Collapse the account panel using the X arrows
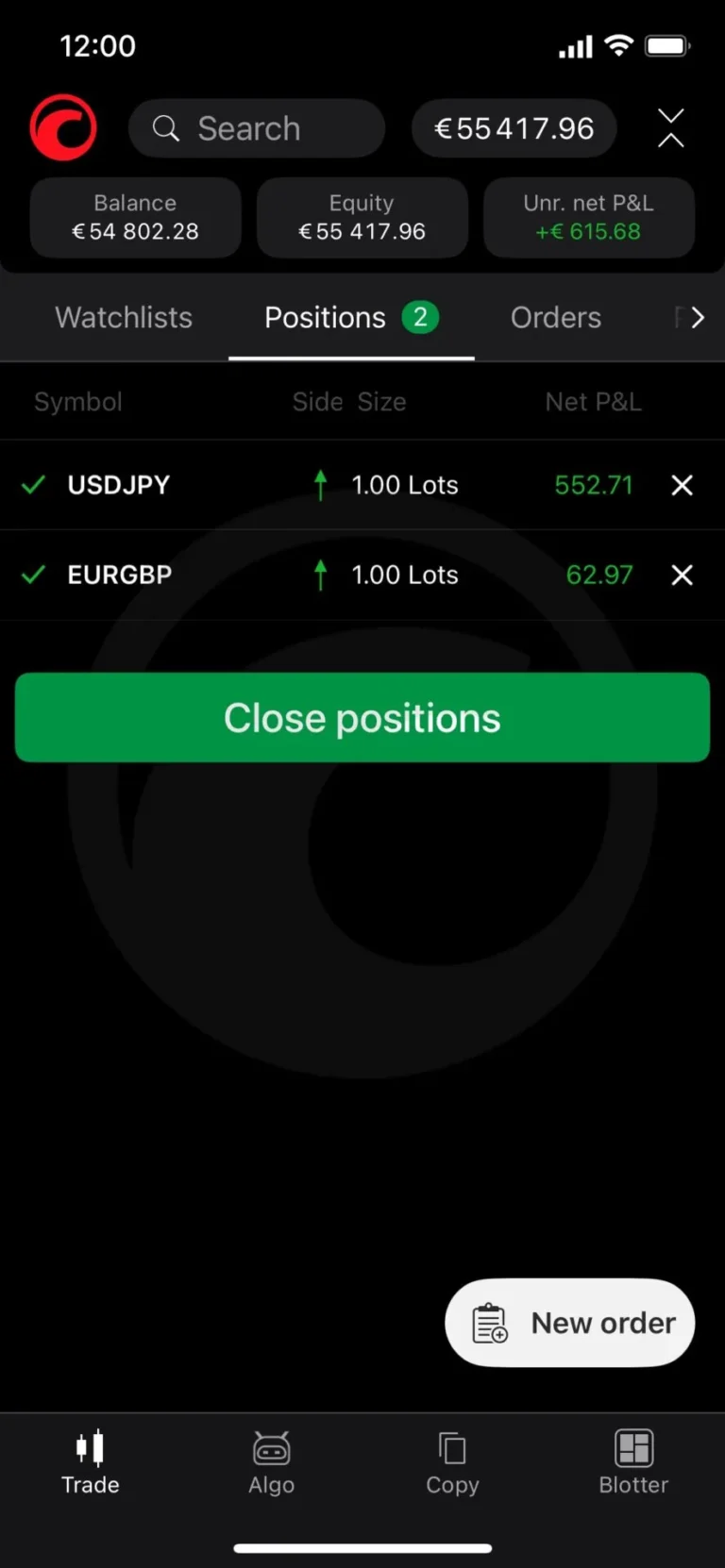Screen dimensions: 725x1568 (x=670, y=127)
